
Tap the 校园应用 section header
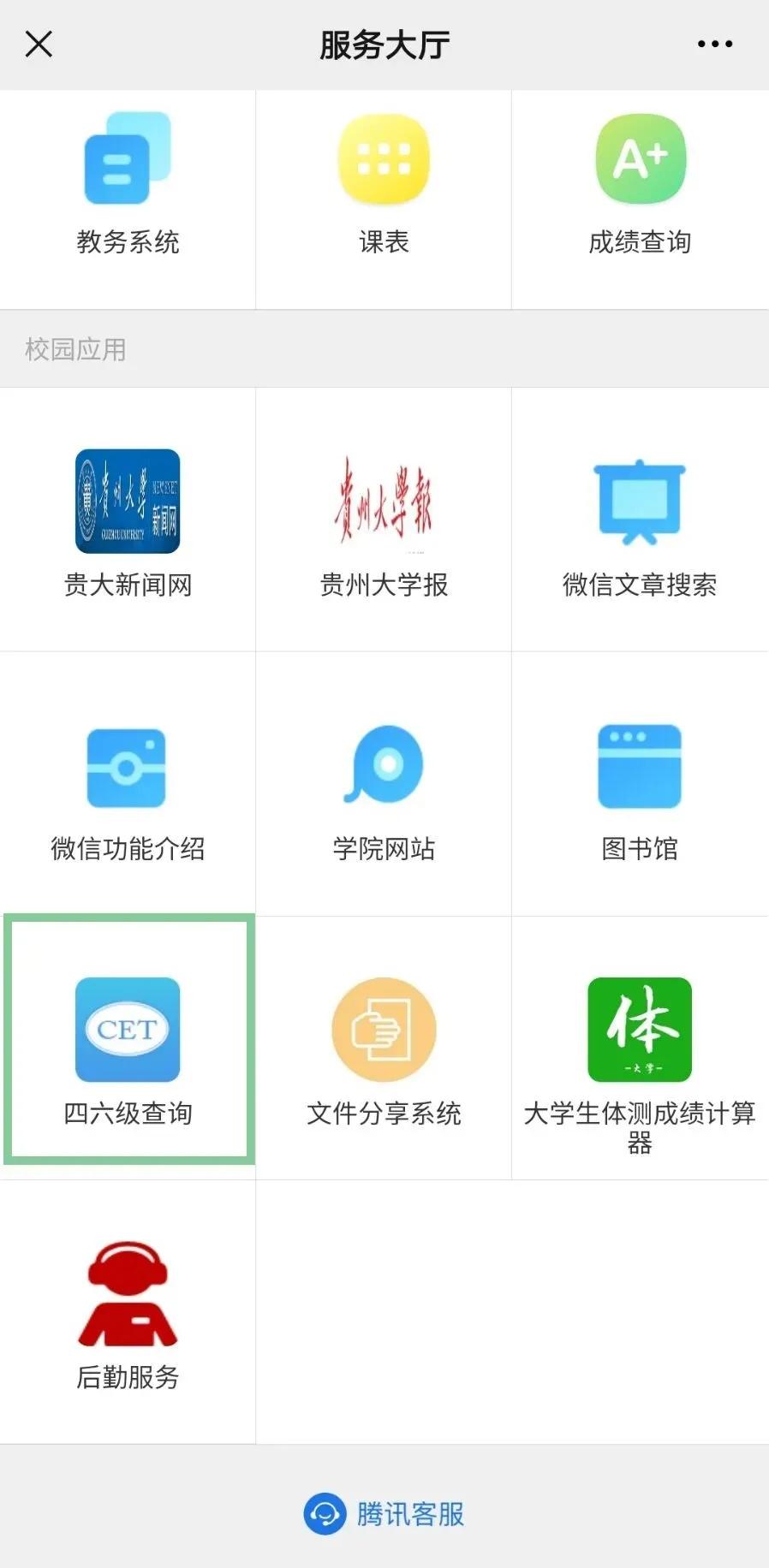click(73, 348)
